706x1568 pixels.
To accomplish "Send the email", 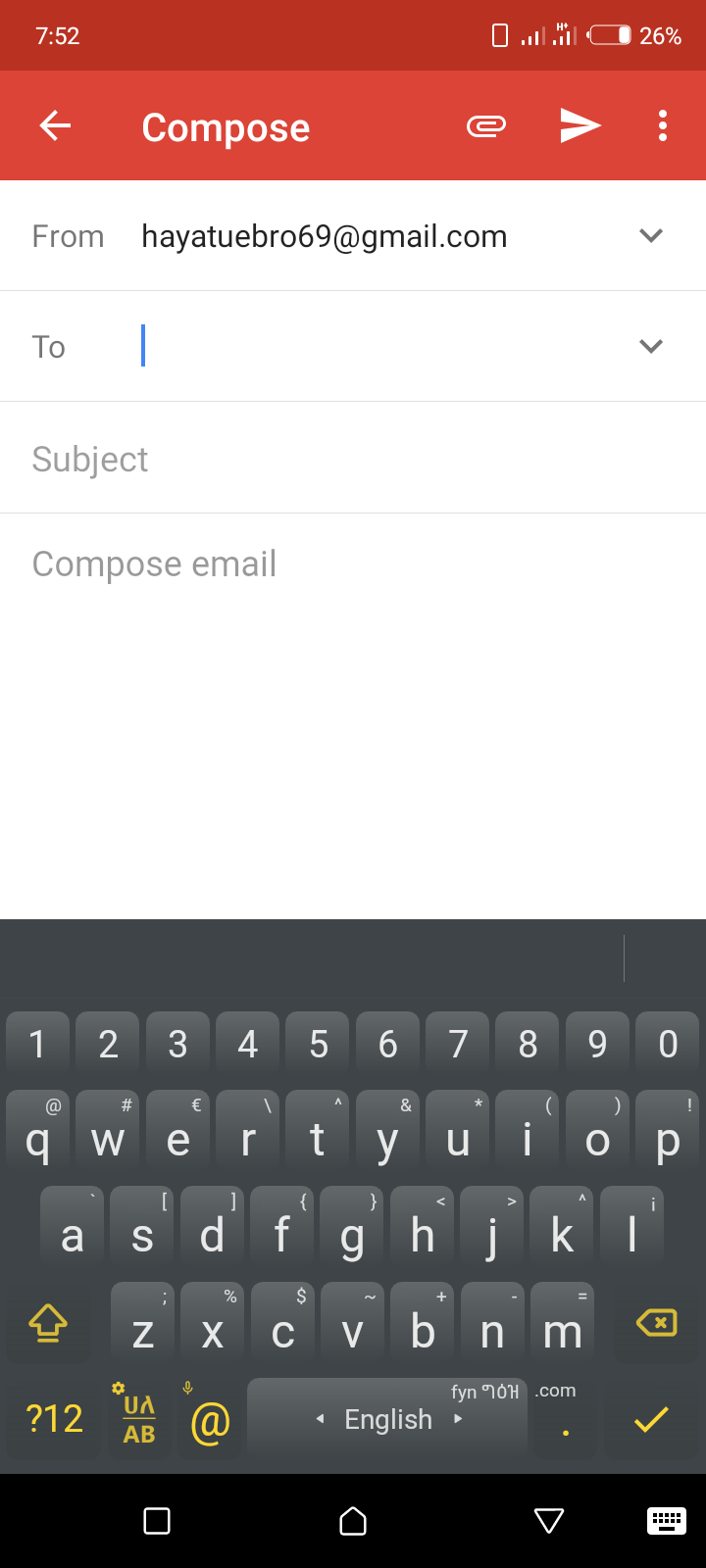I will click(580, 125).
